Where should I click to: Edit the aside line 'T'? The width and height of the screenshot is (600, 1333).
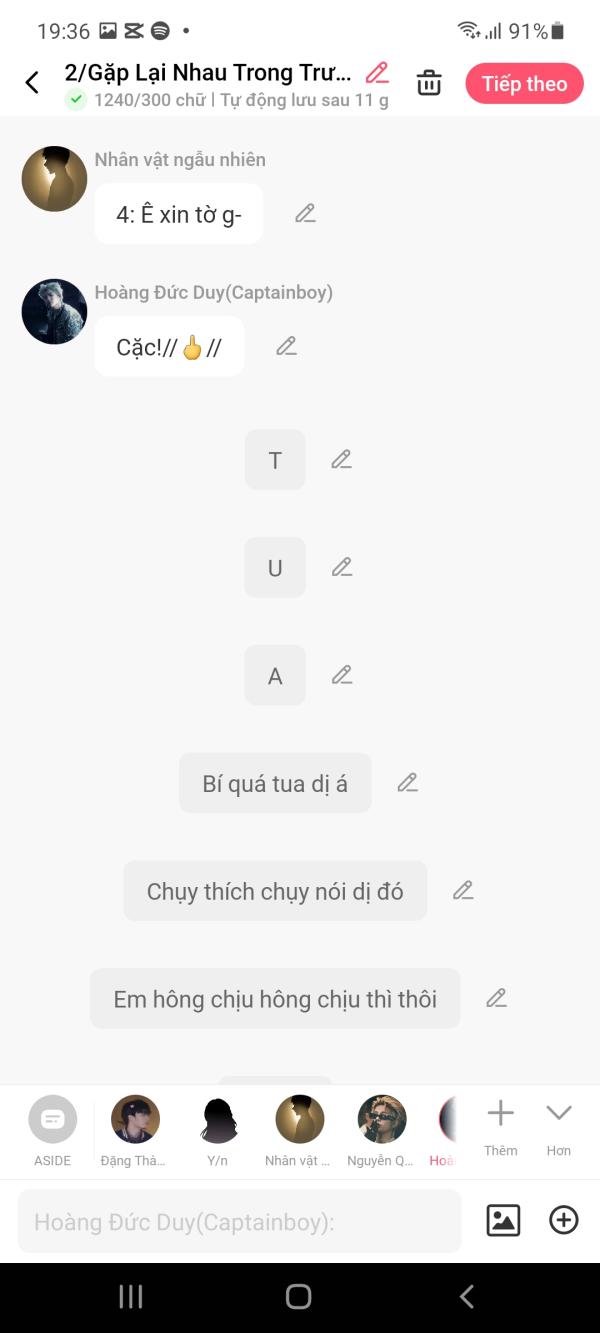click(x=341, y=459)
